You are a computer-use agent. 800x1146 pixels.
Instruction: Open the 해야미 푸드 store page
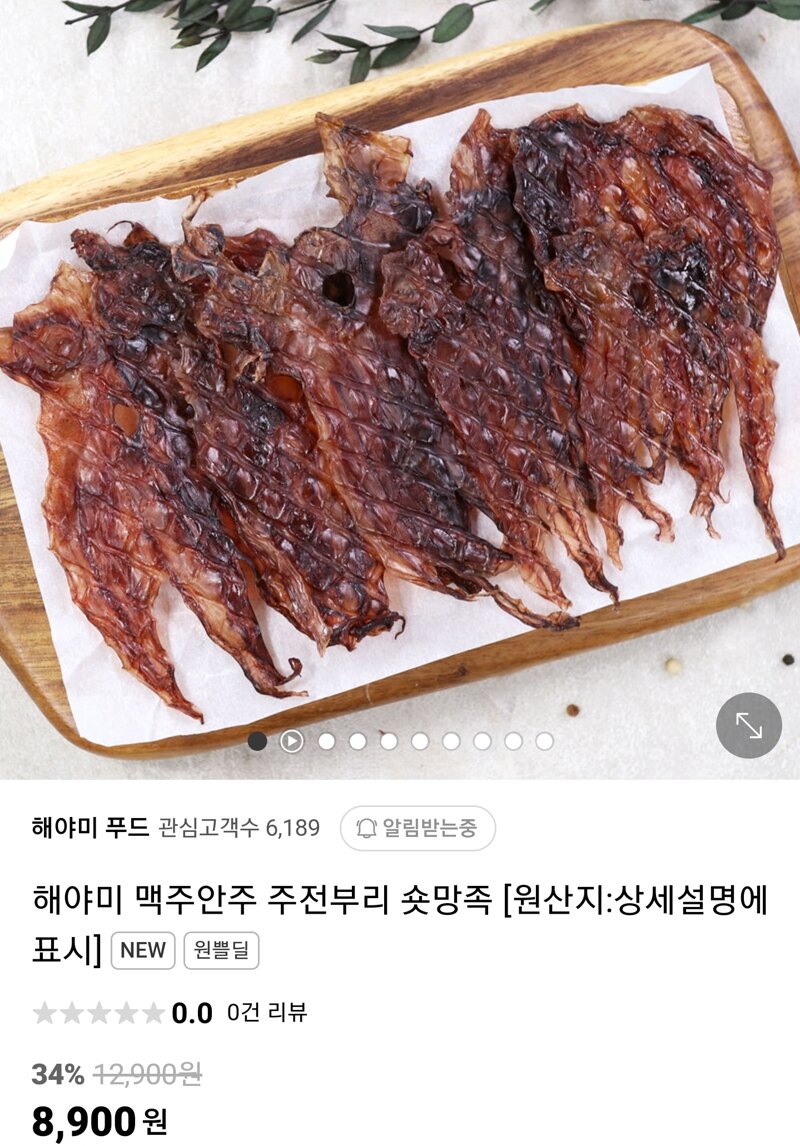pos(90,827)
